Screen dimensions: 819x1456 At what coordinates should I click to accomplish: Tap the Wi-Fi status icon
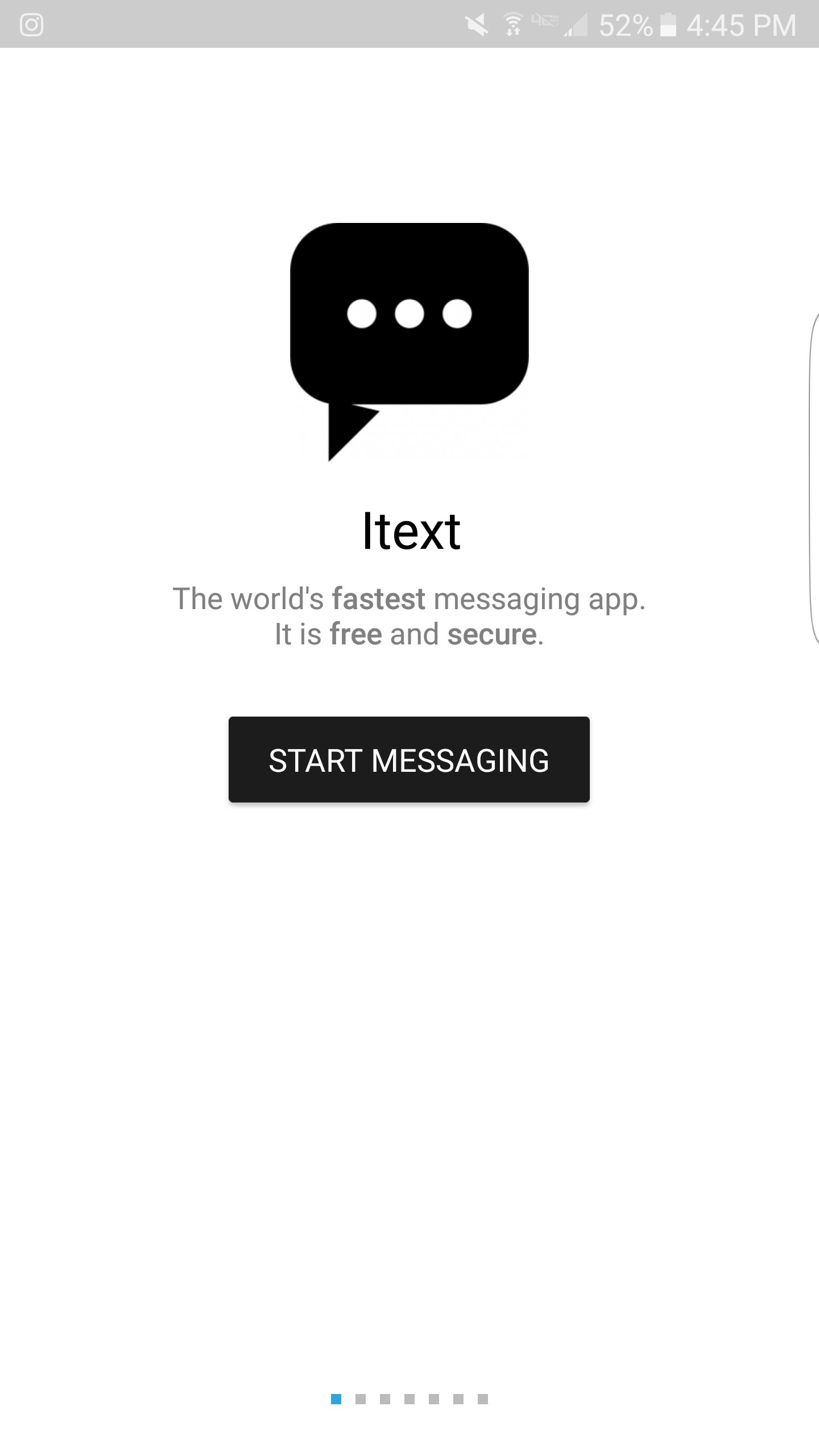(512, 26)
